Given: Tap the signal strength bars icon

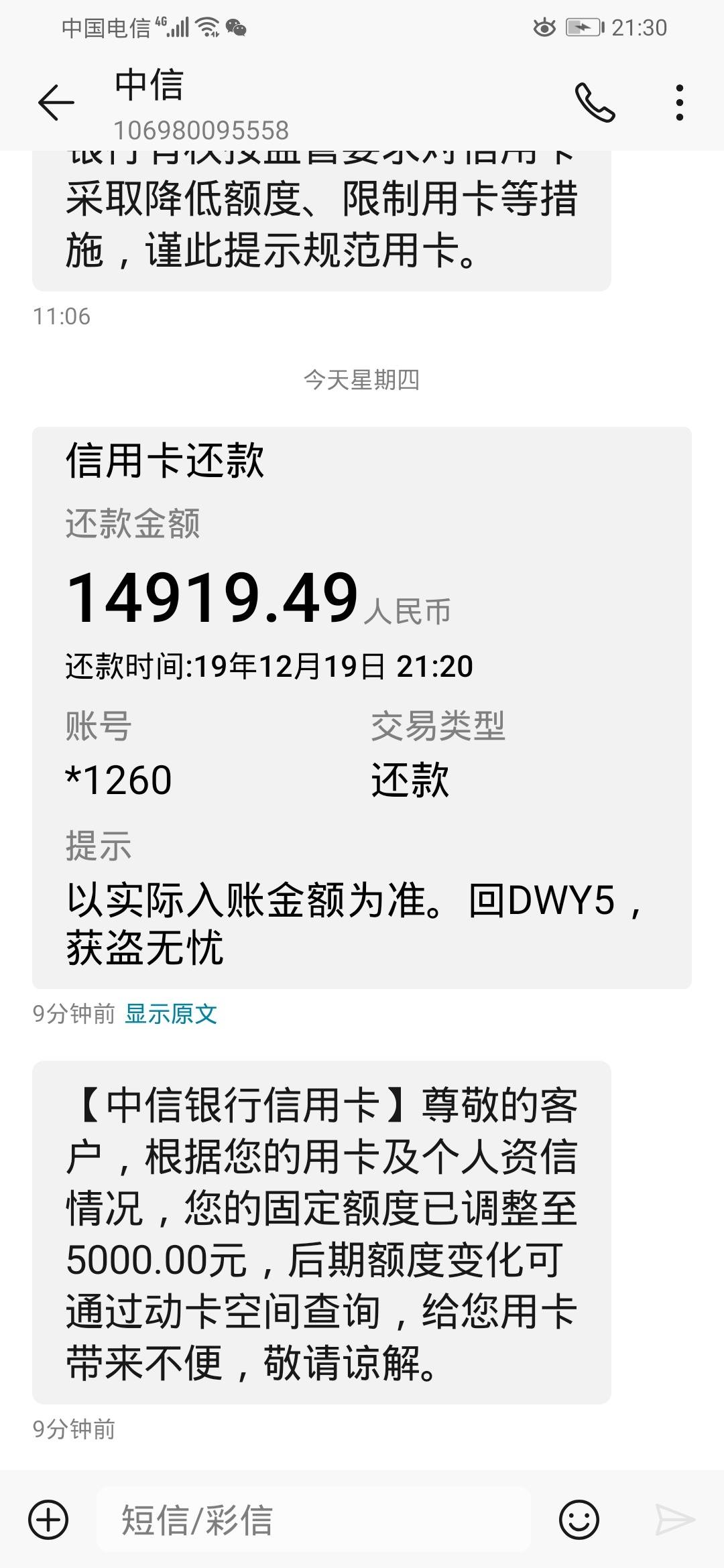Looking at the screenshot, I should (x=179, y=27).
